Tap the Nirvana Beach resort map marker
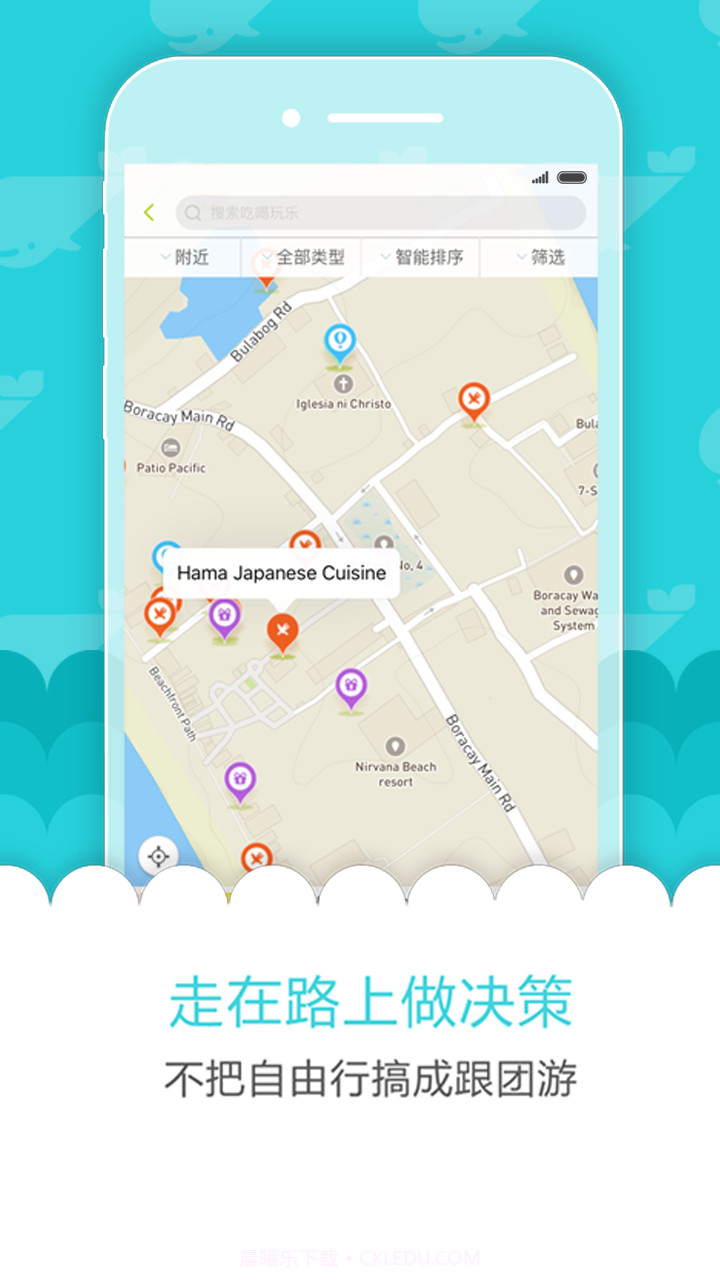Screen dimensions: 720x1280 (x=397, y=745)
